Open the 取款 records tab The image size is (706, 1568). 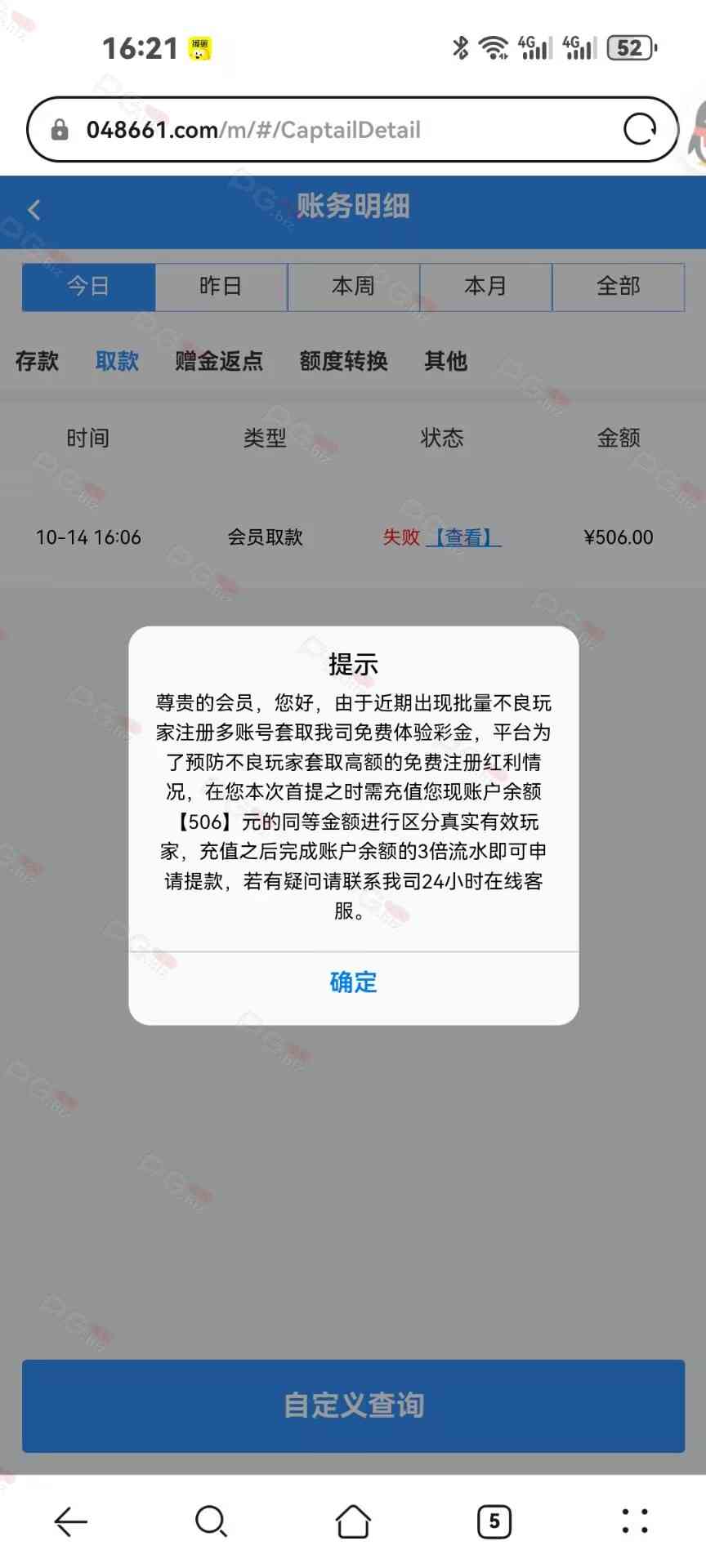(x=117, y=361)
